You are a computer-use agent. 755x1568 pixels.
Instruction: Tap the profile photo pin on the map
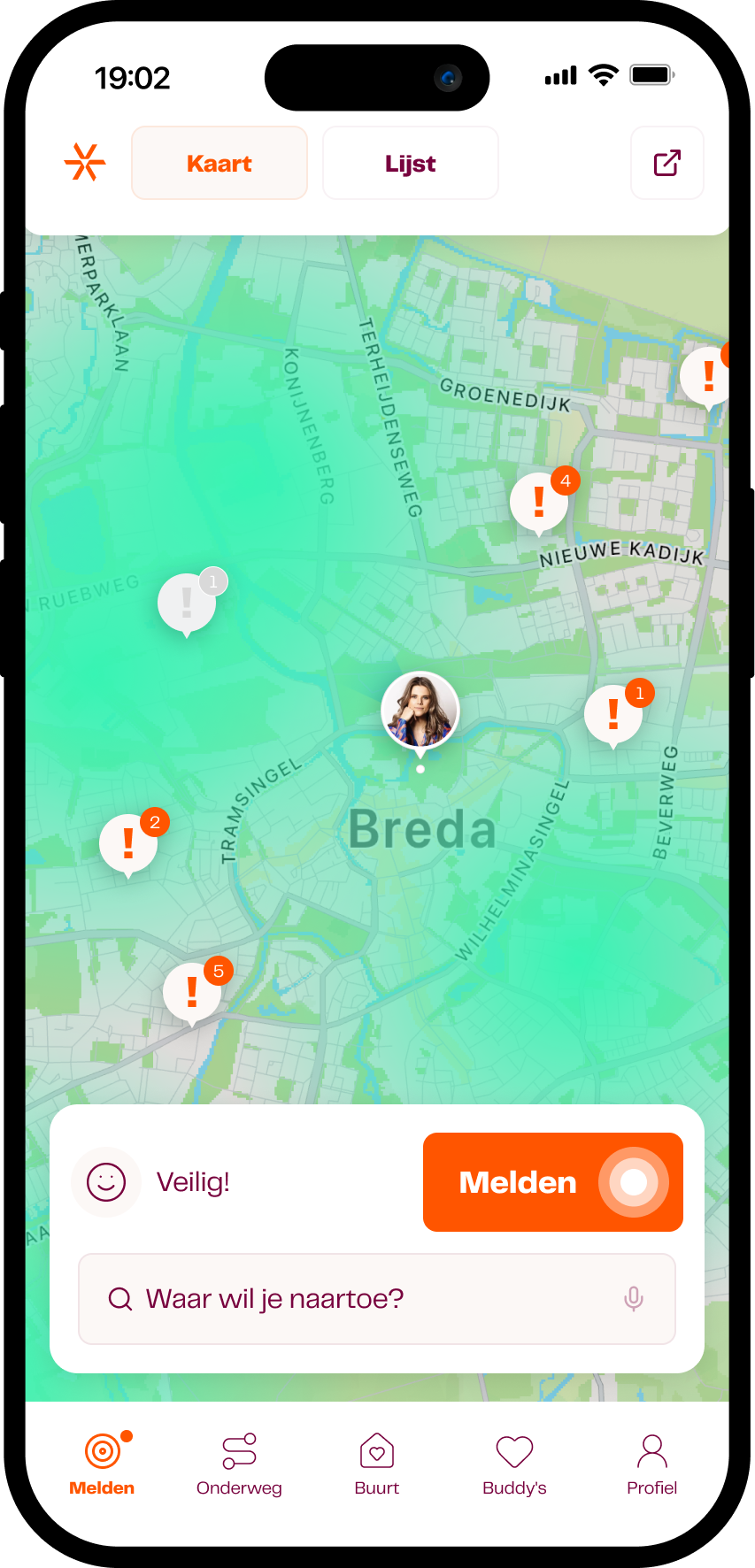(420, 711)
